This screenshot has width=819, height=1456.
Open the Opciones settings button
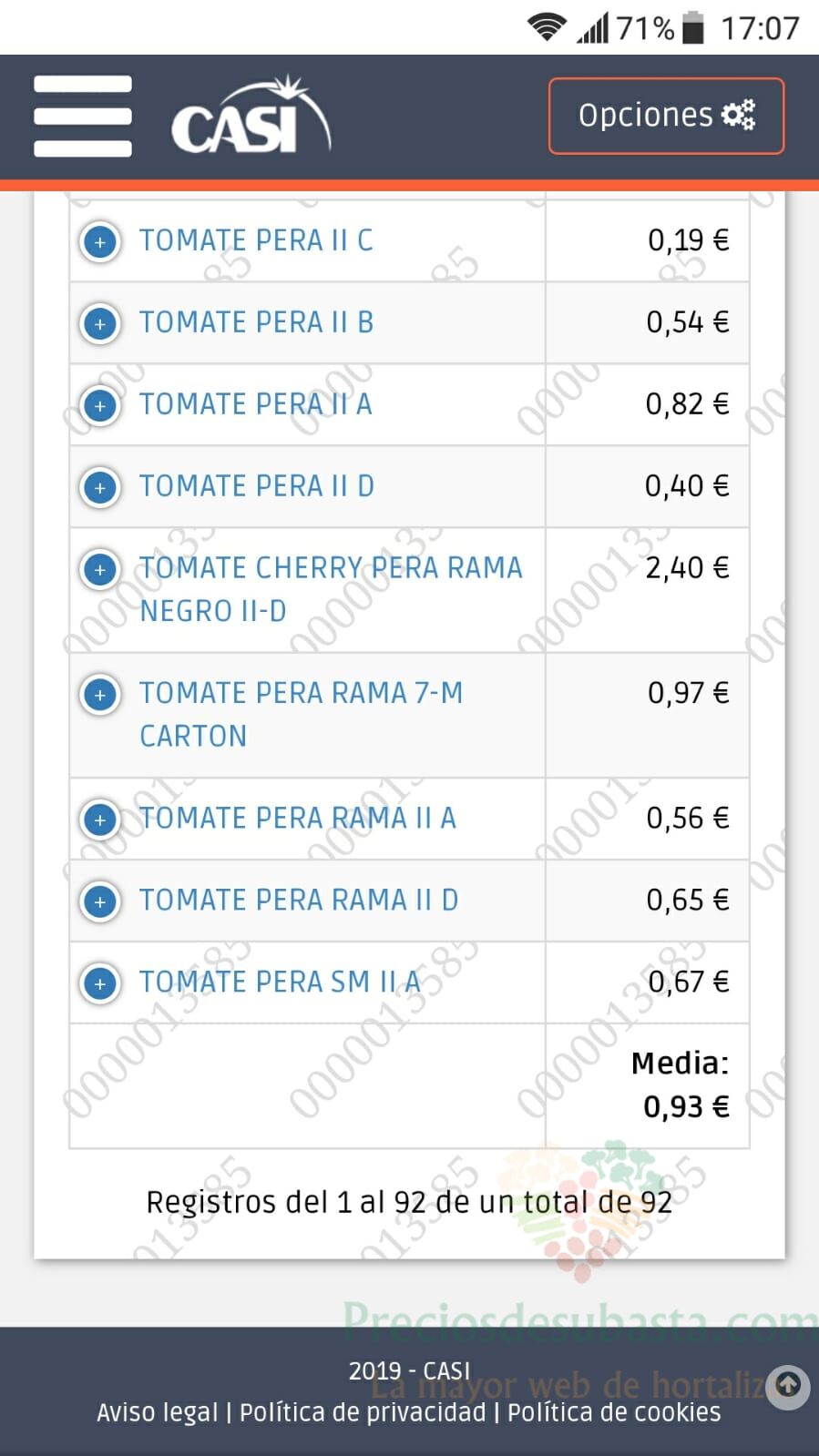[666, 116]
